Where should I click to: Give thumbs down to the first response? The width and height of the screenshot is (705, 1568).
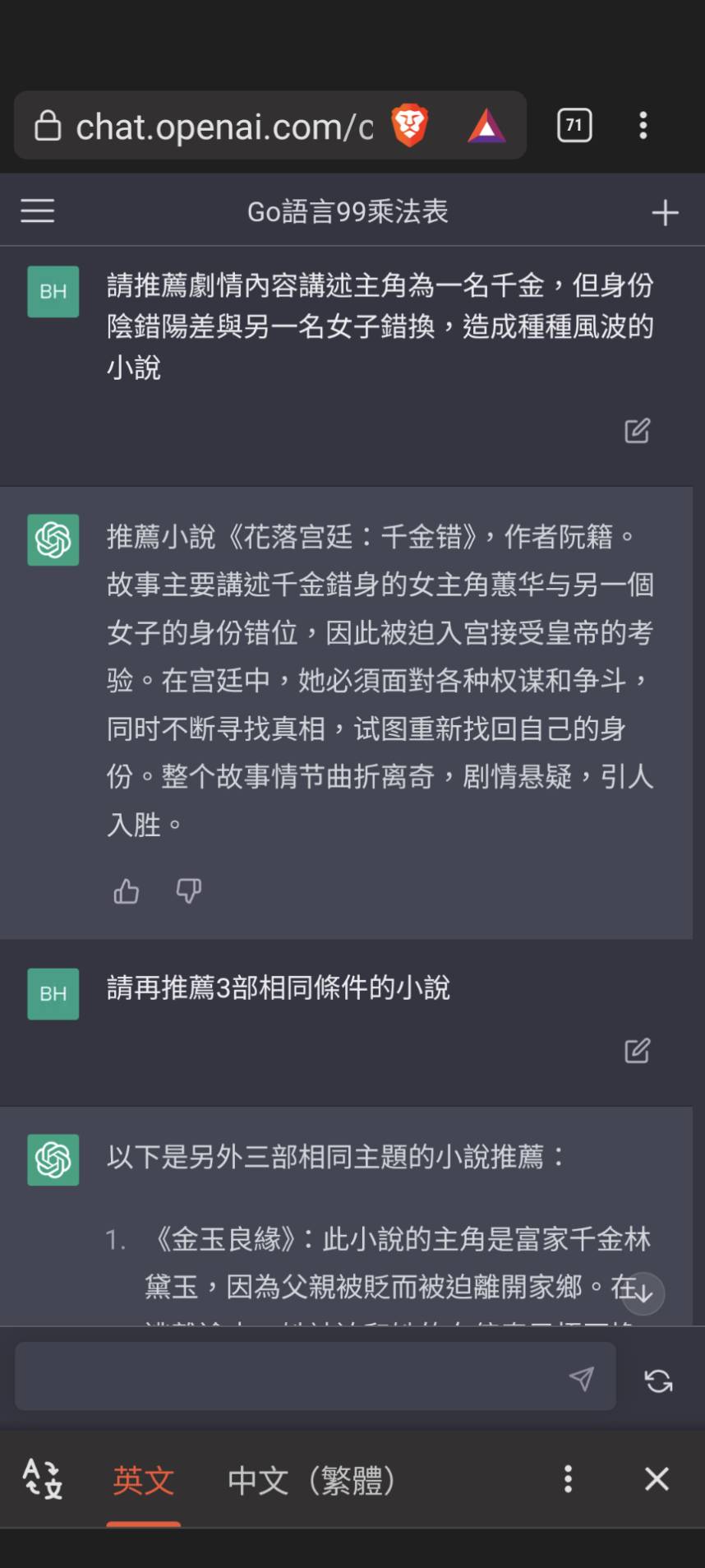(x=188, y=891)
